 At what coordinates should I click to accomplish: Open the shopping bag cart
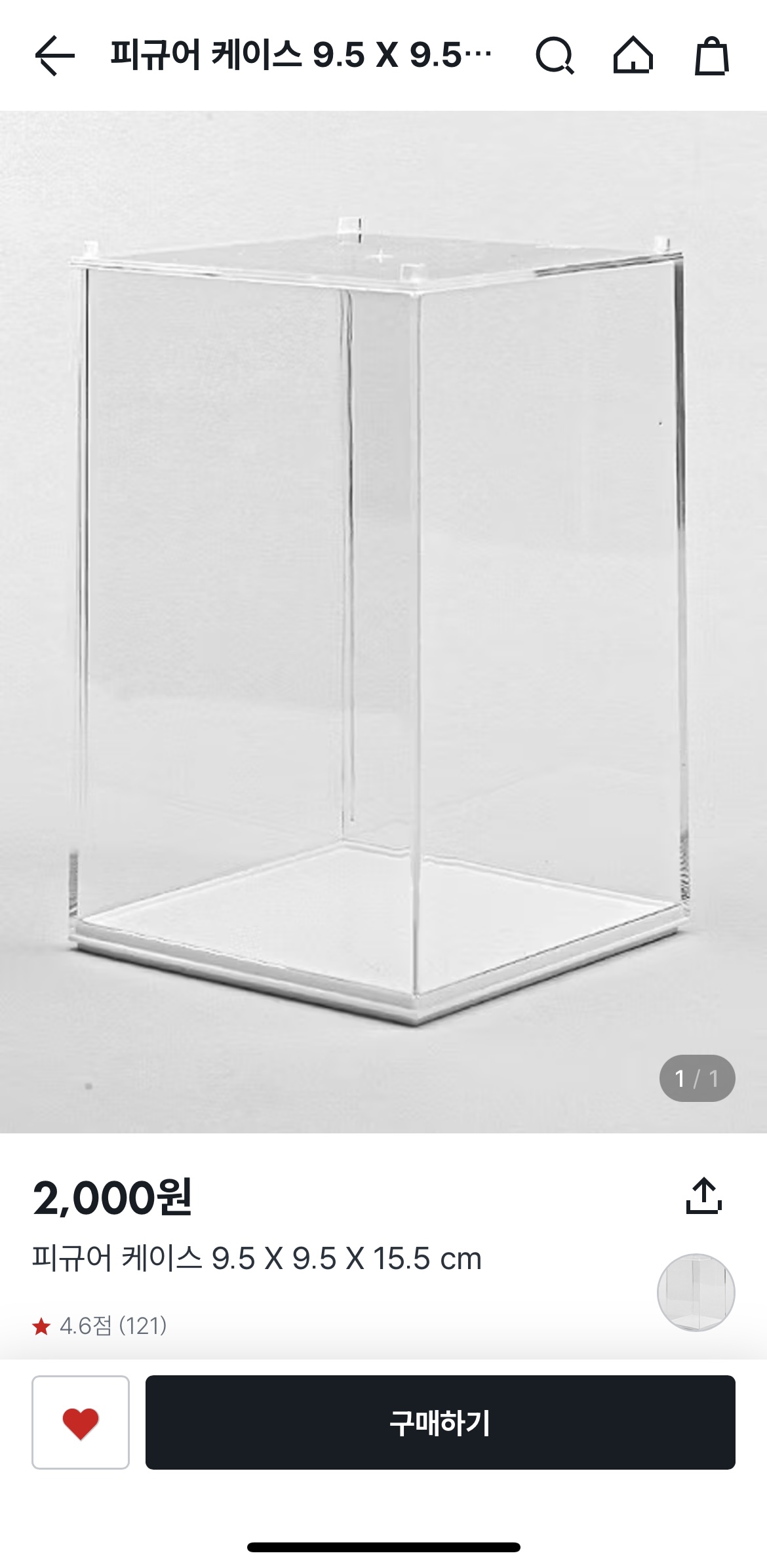712,56
